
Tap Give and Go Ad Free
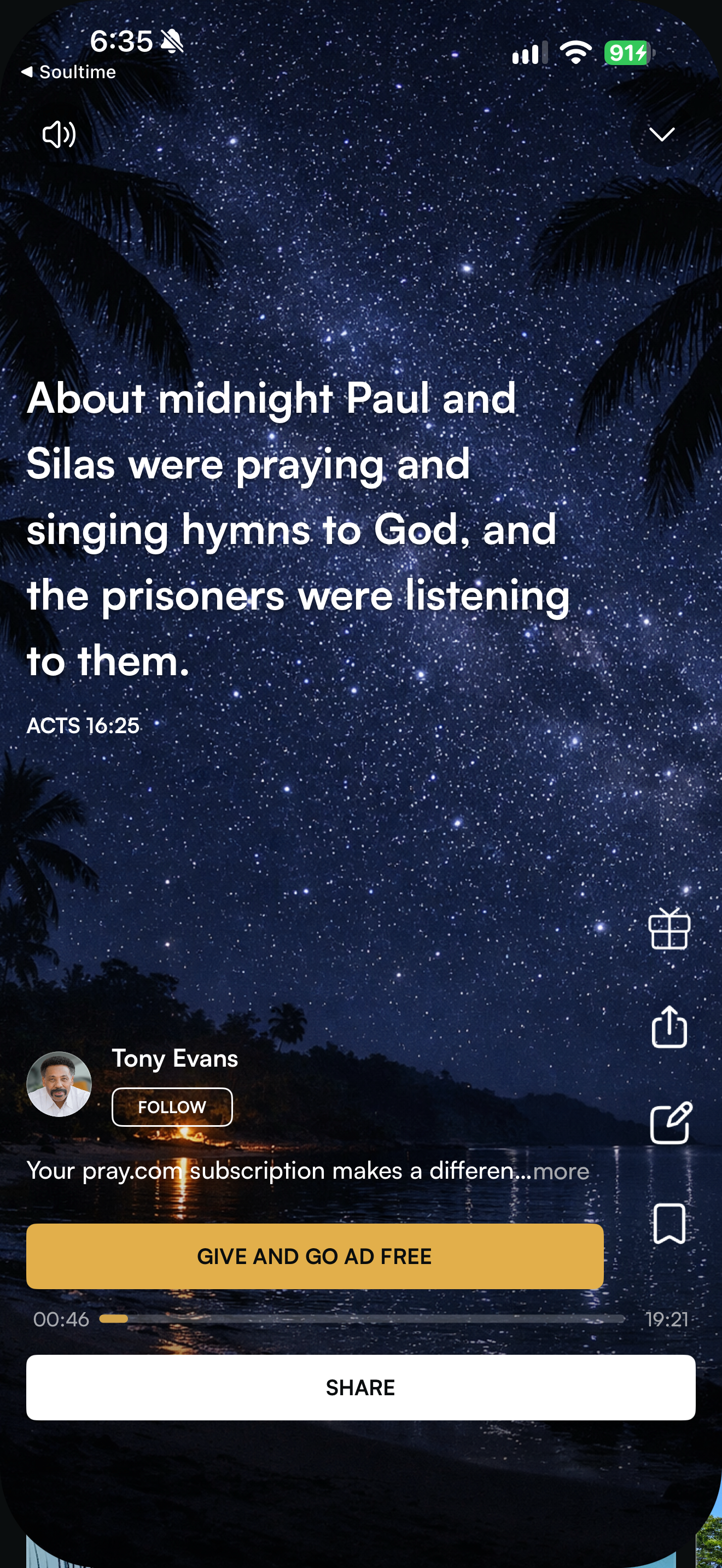coord(315,1256)
